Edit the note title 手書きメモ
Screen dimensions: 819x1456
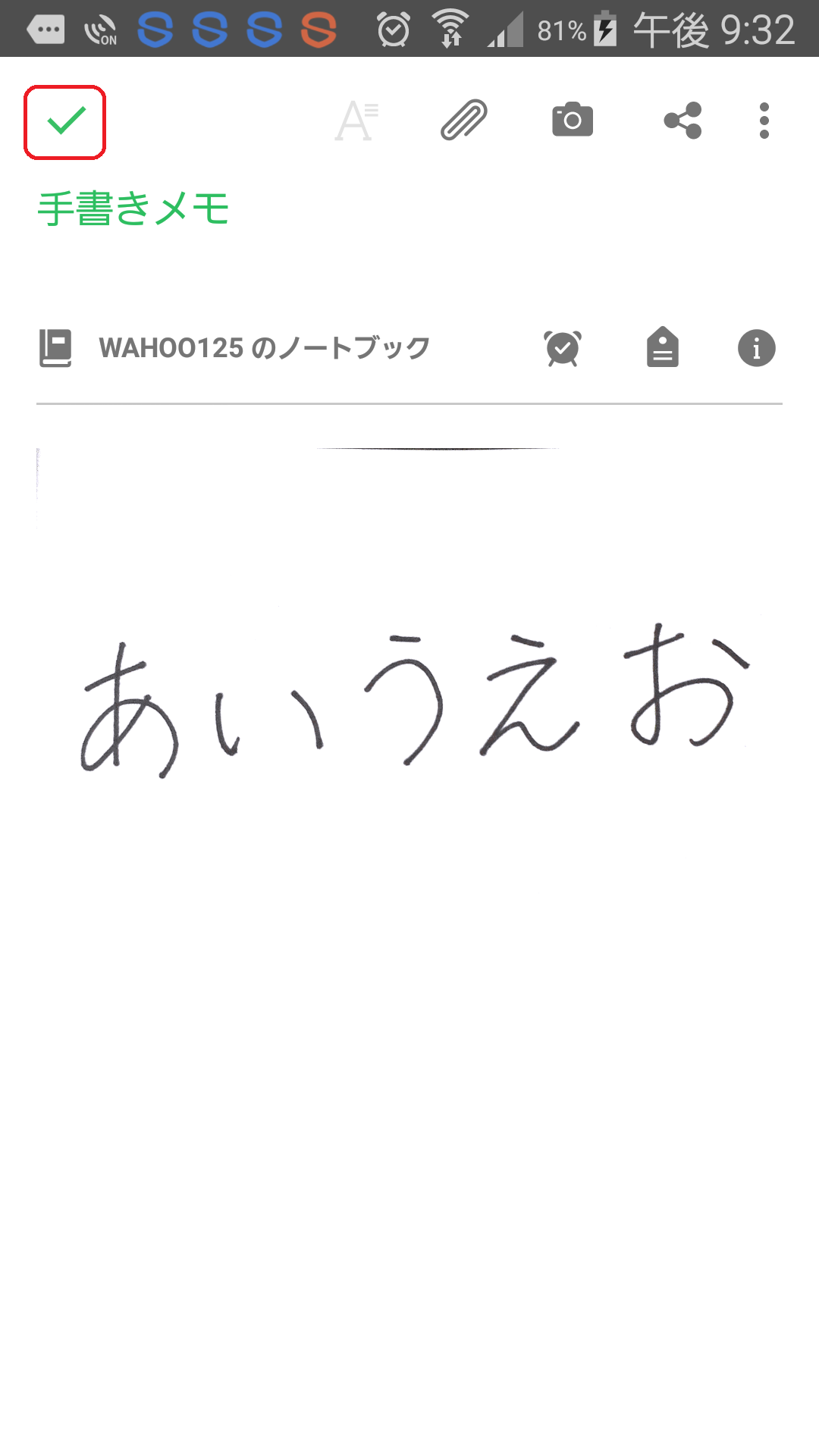(x=133, y=206)
